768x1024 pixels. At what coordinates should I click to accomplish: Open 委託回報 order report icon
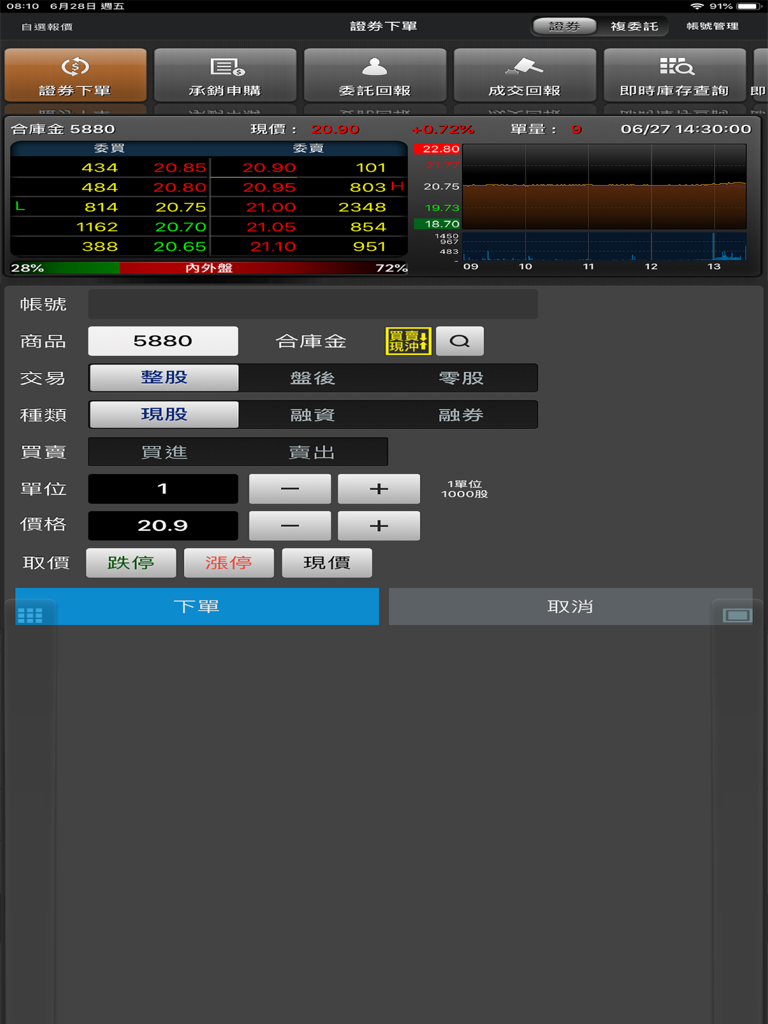click(x=375, y=75)
